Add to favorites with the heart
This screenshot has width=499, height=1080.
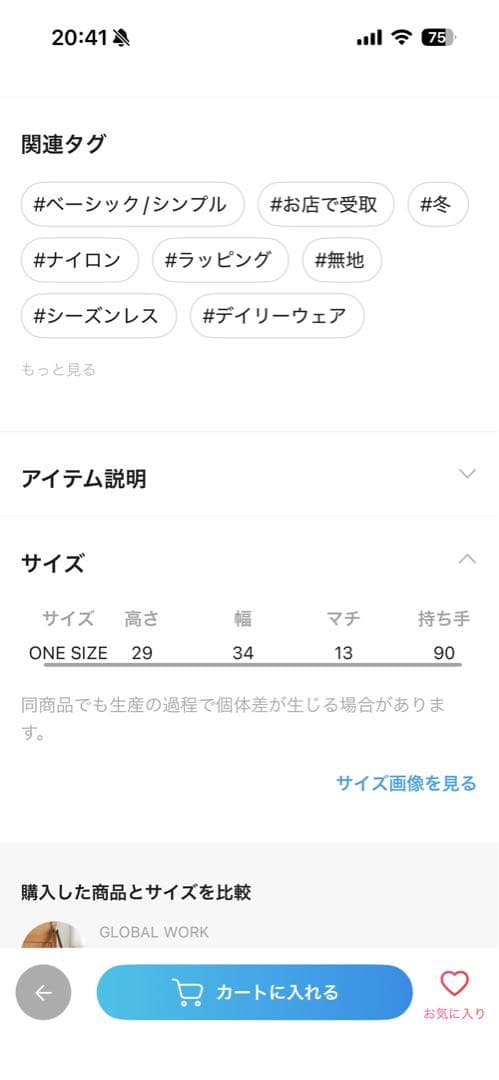click(454, 994)
